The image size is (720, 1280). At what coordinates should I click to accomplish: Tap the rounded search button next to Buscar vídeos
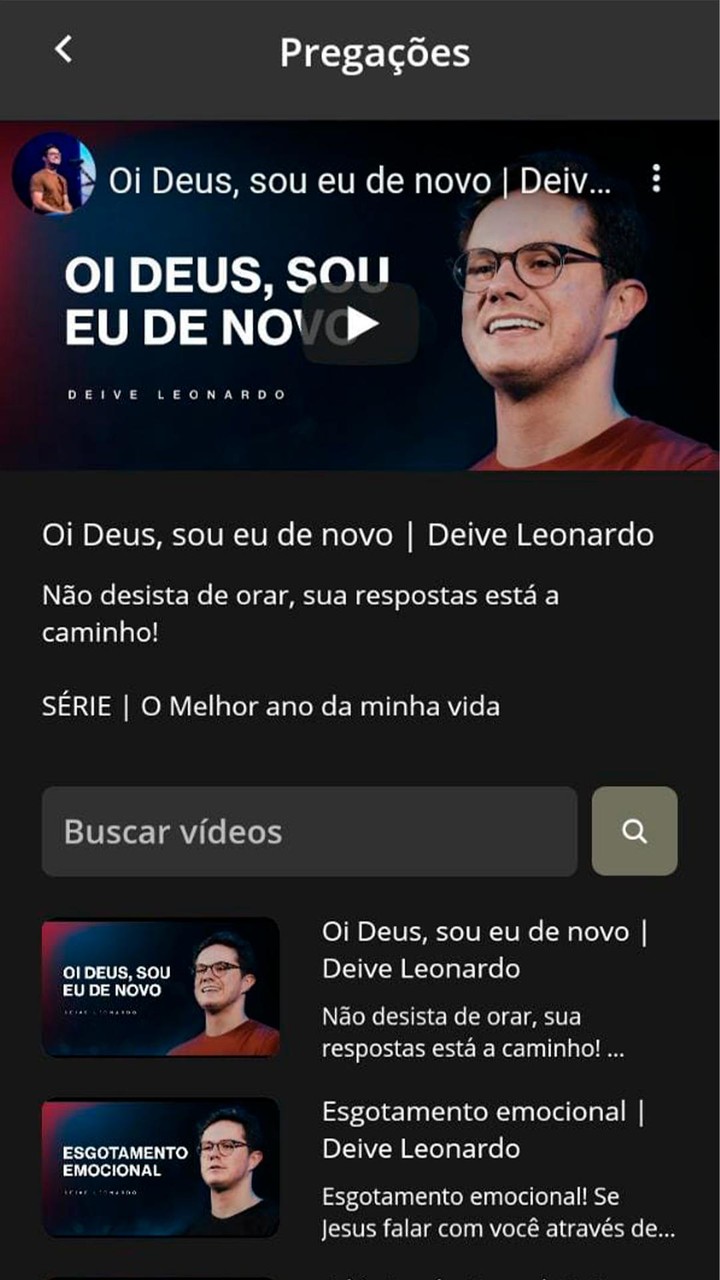click(x=634, y=831)
